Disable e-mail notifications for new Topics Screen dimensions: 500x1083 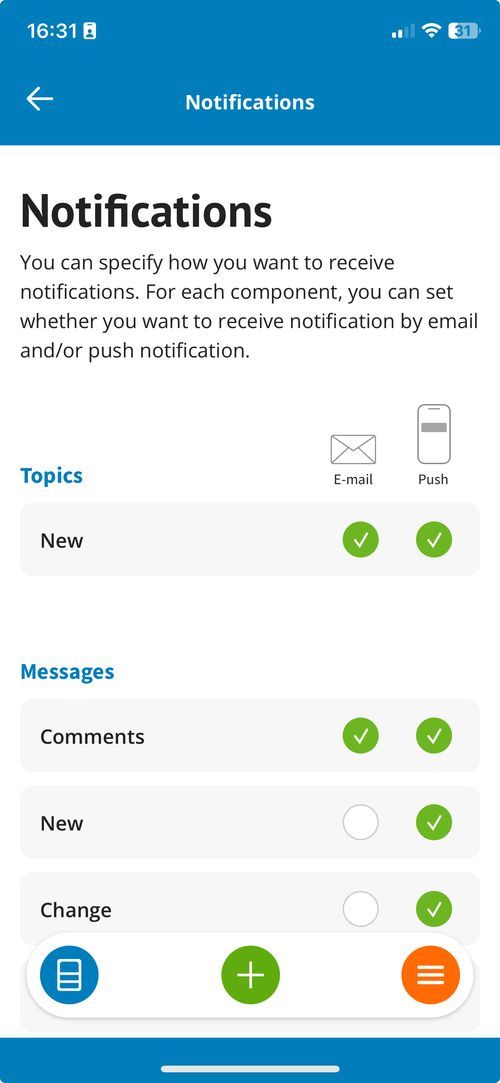[360, 539]
